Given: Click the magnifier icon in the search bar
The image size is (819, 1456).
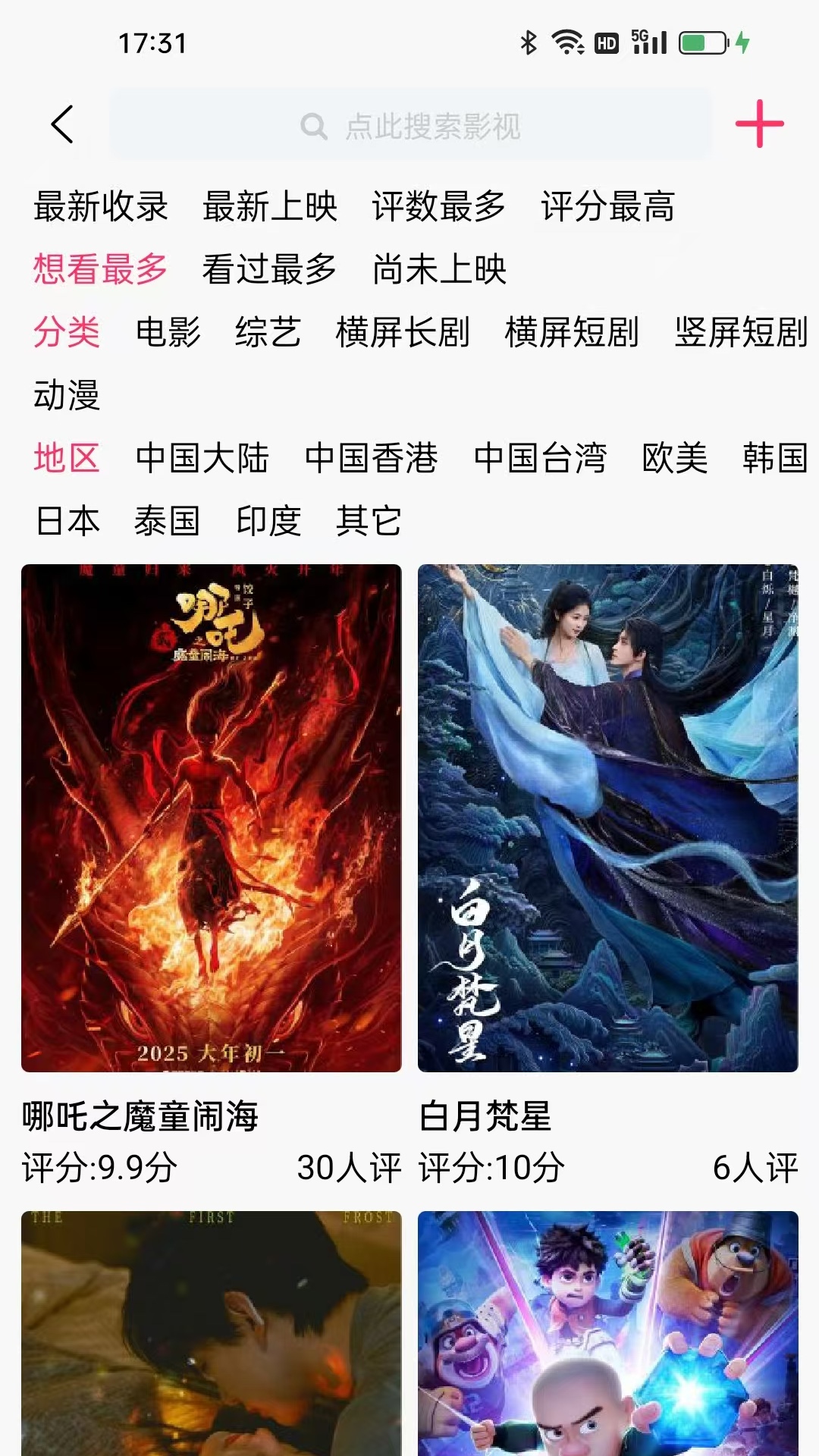Looking at the screenshot, I should tap(312, 127).
